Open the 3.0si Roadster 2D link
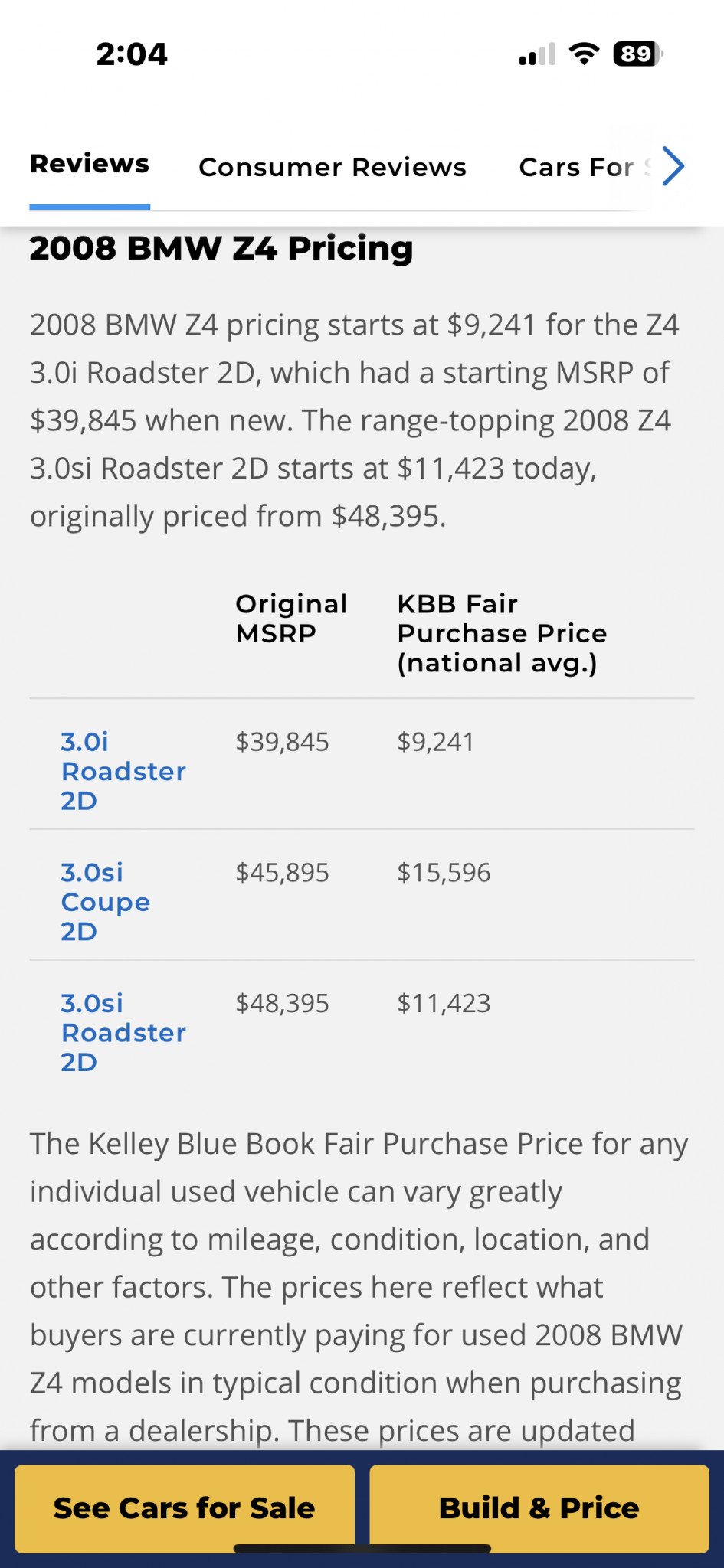This screenshot has width=724, height=1568. pos(123,1033)
